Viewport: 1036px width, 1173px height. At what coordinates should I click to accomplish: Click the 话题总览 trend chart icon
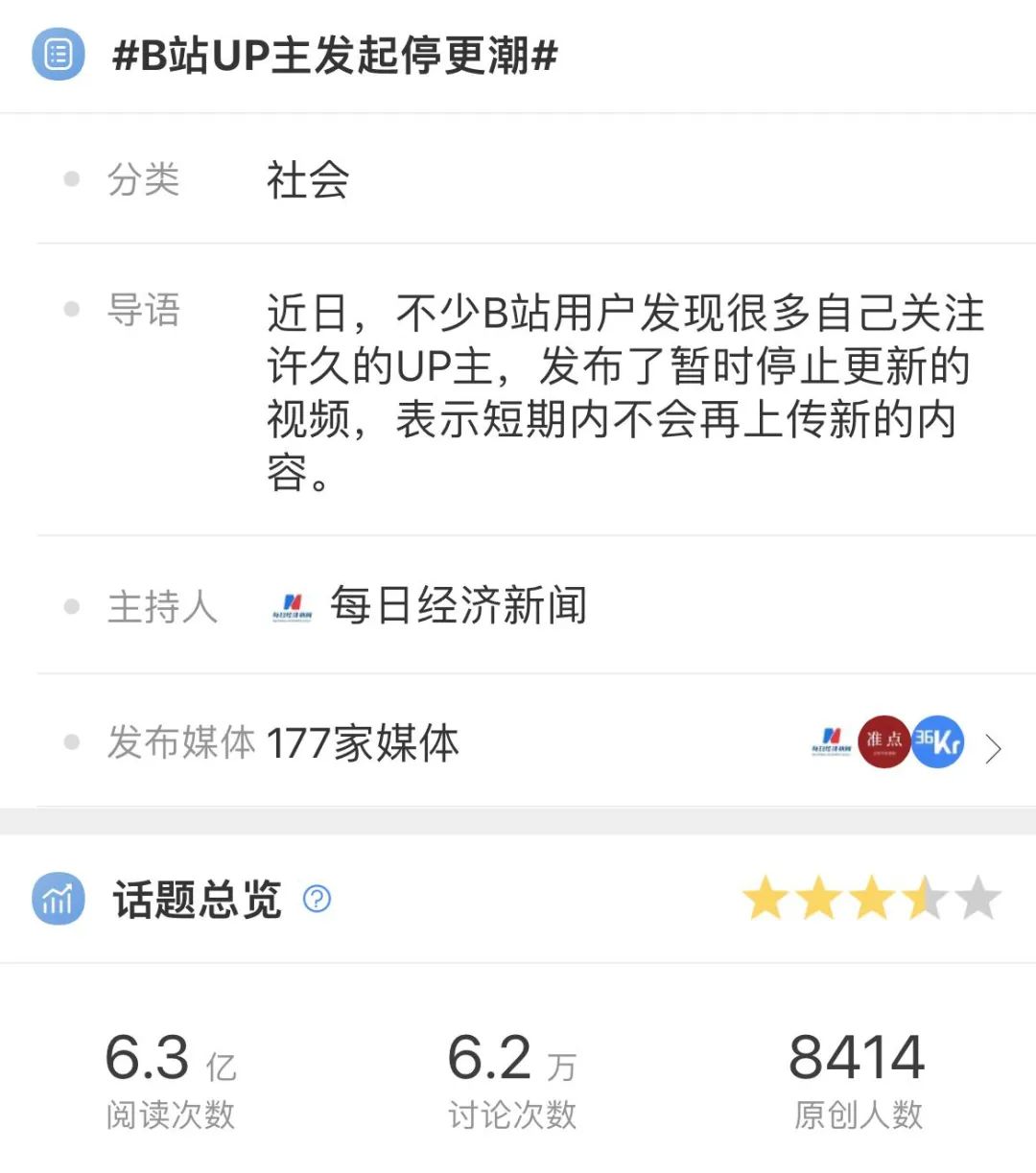(57, 900)
